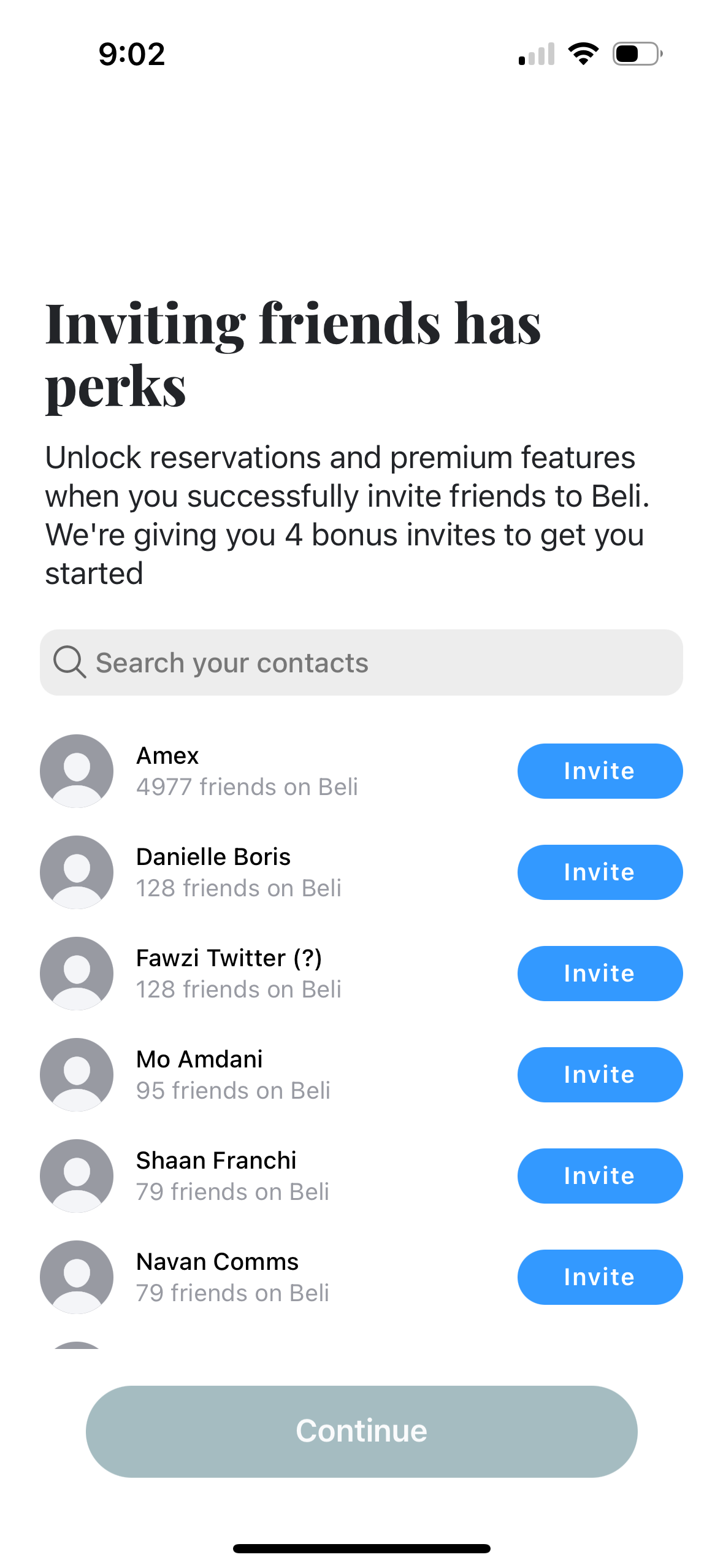Select Mo Amdani's profile avatar
Image resolution: width=723 pixels, height=1568 pixels.
coord(76,1074)
